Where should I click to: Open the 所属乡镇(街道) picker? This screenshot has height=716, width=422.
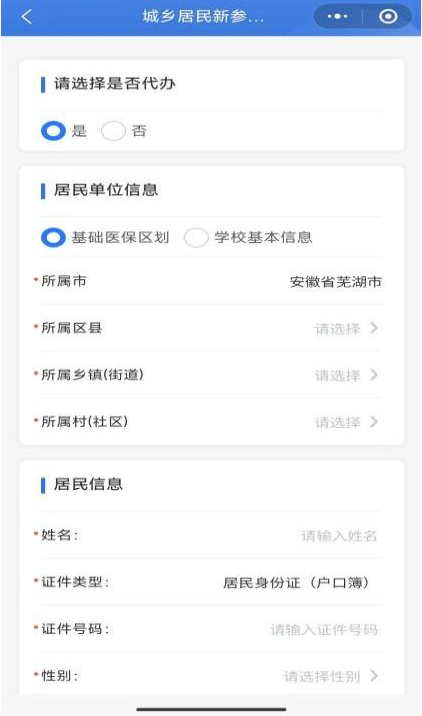pyautogui.click(x=211, y=375)
